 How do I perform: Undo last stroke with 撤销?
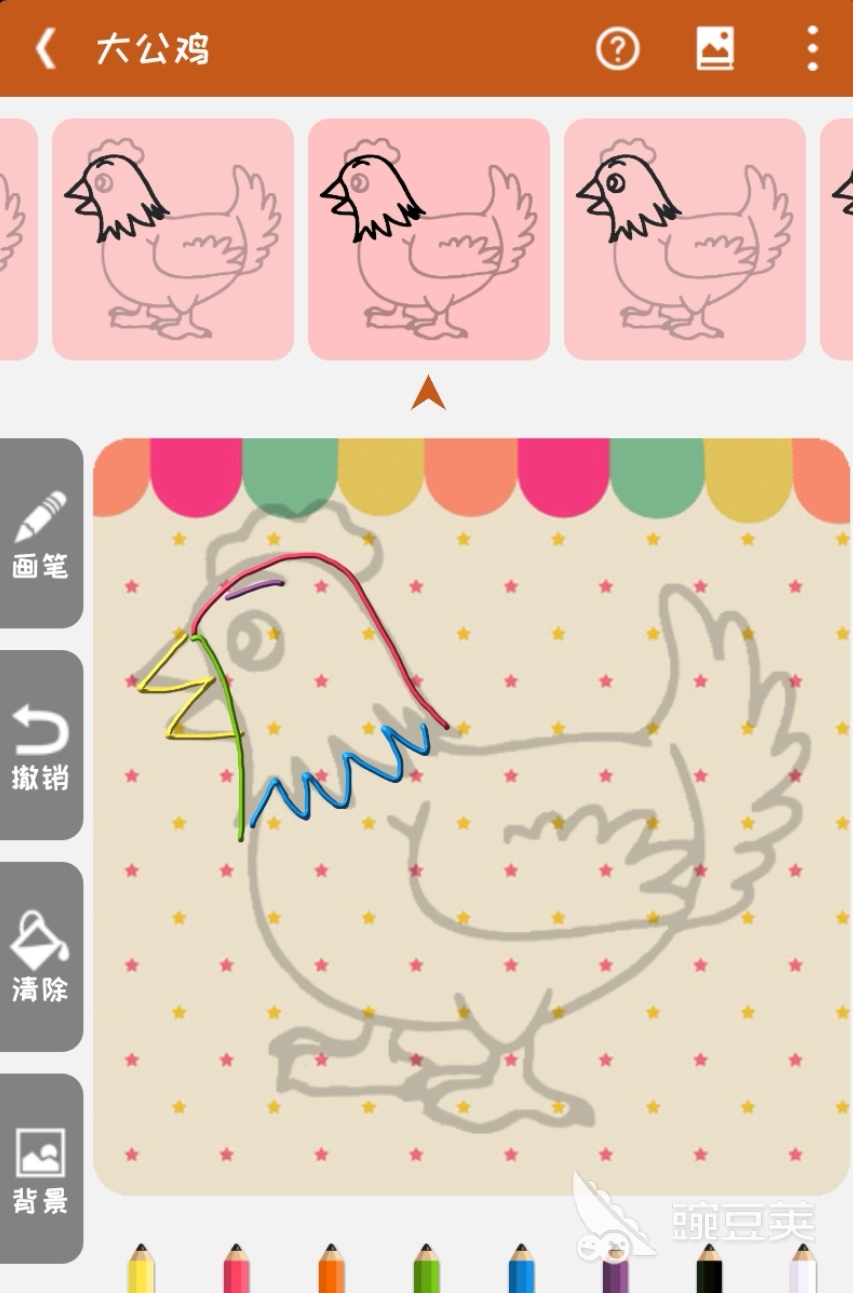tap(40, 746)
